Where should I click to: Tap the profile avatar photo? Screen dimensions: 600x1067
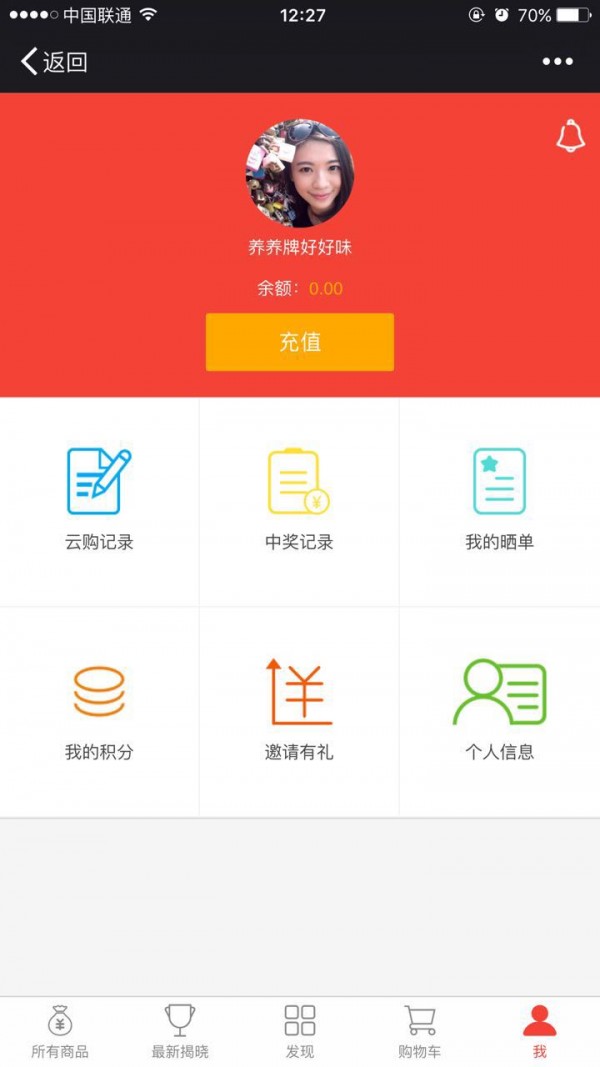[300, 174]
